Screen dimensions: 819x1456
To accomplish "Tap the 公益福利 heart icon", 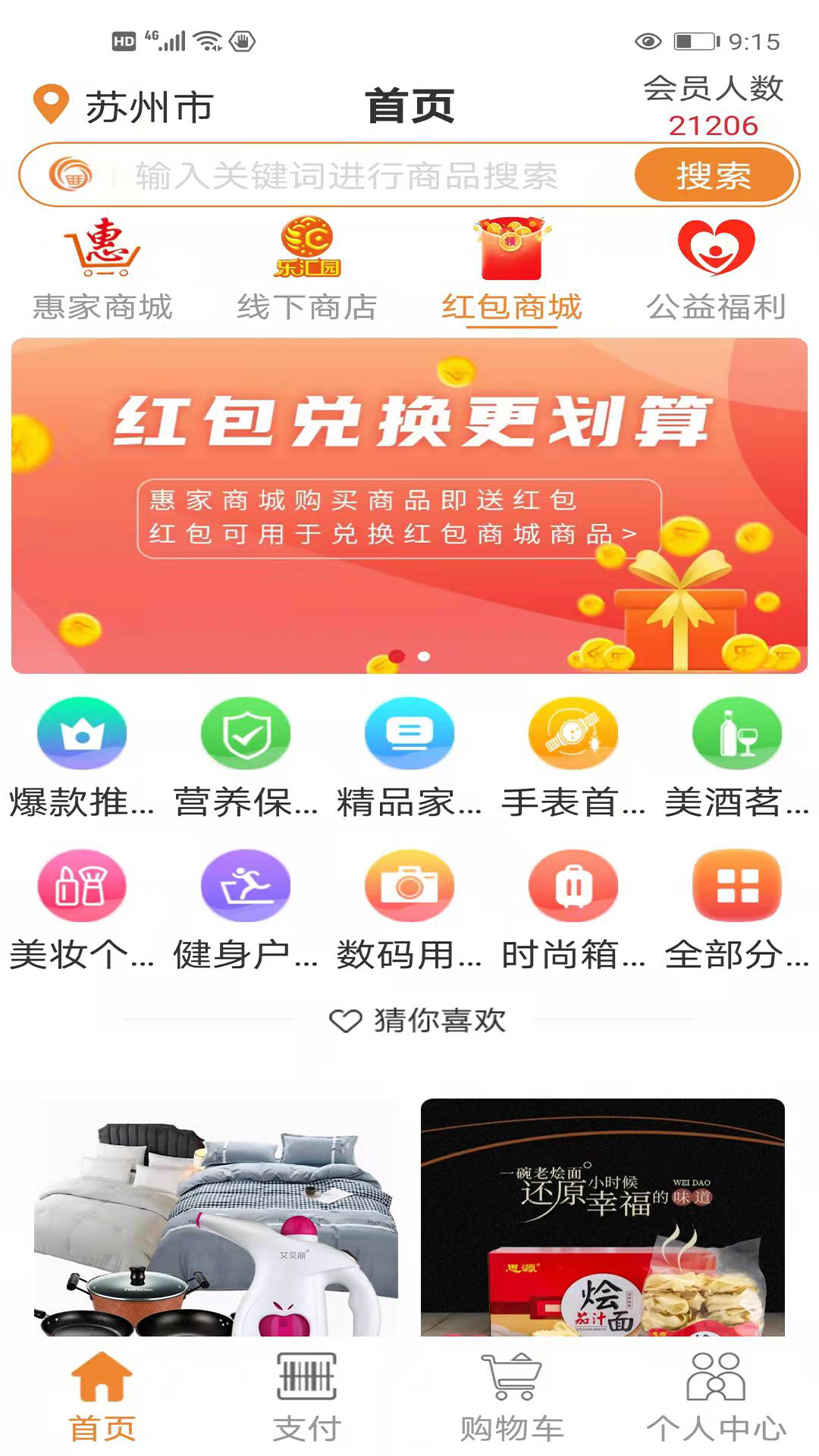I will click(717, 250).
